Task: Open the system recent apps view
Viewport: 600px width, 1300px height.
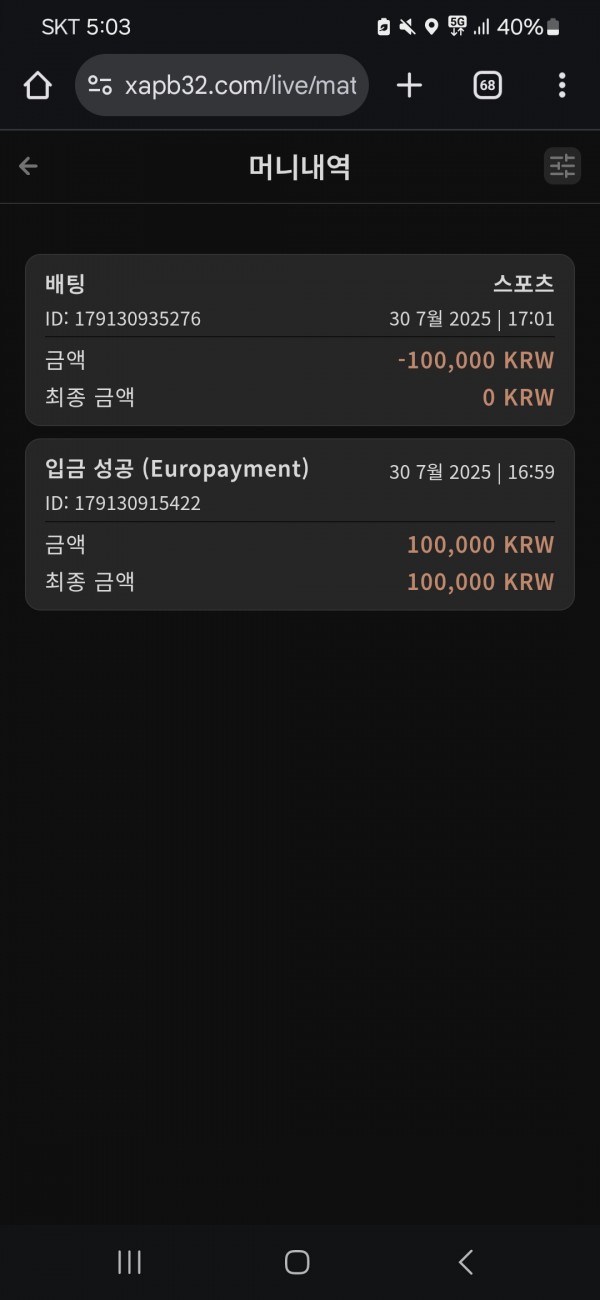Action: coord(129,1262)
